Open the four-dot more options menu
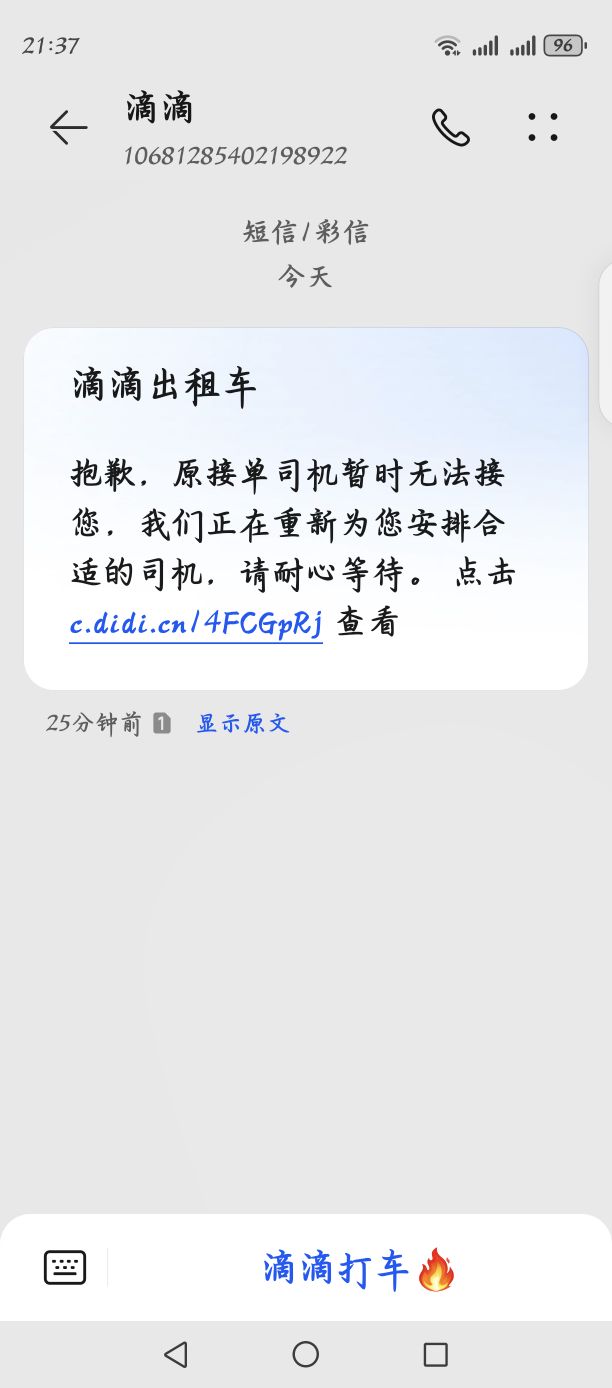The height and width of the screenshot is (1388, 612). coord(543,127)
